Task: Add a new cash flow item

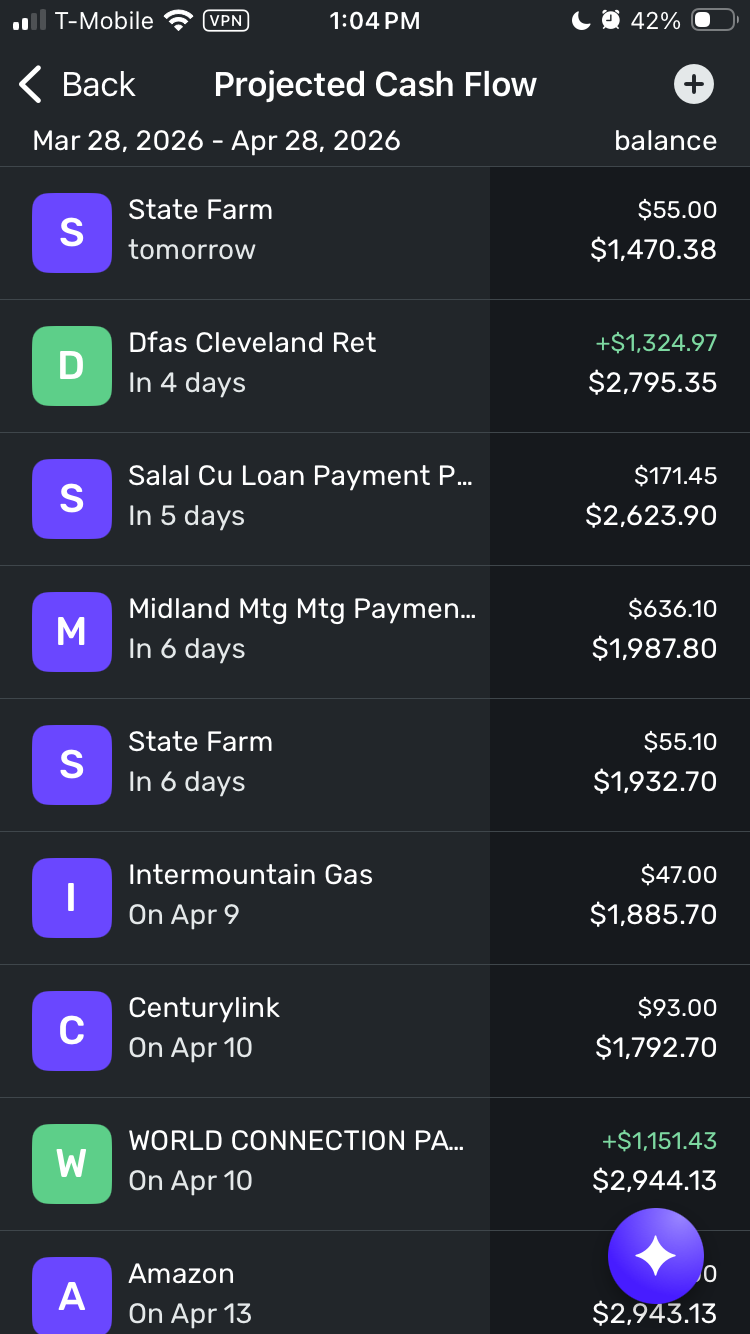Action: pyautogui.click(x=694, y=85)
